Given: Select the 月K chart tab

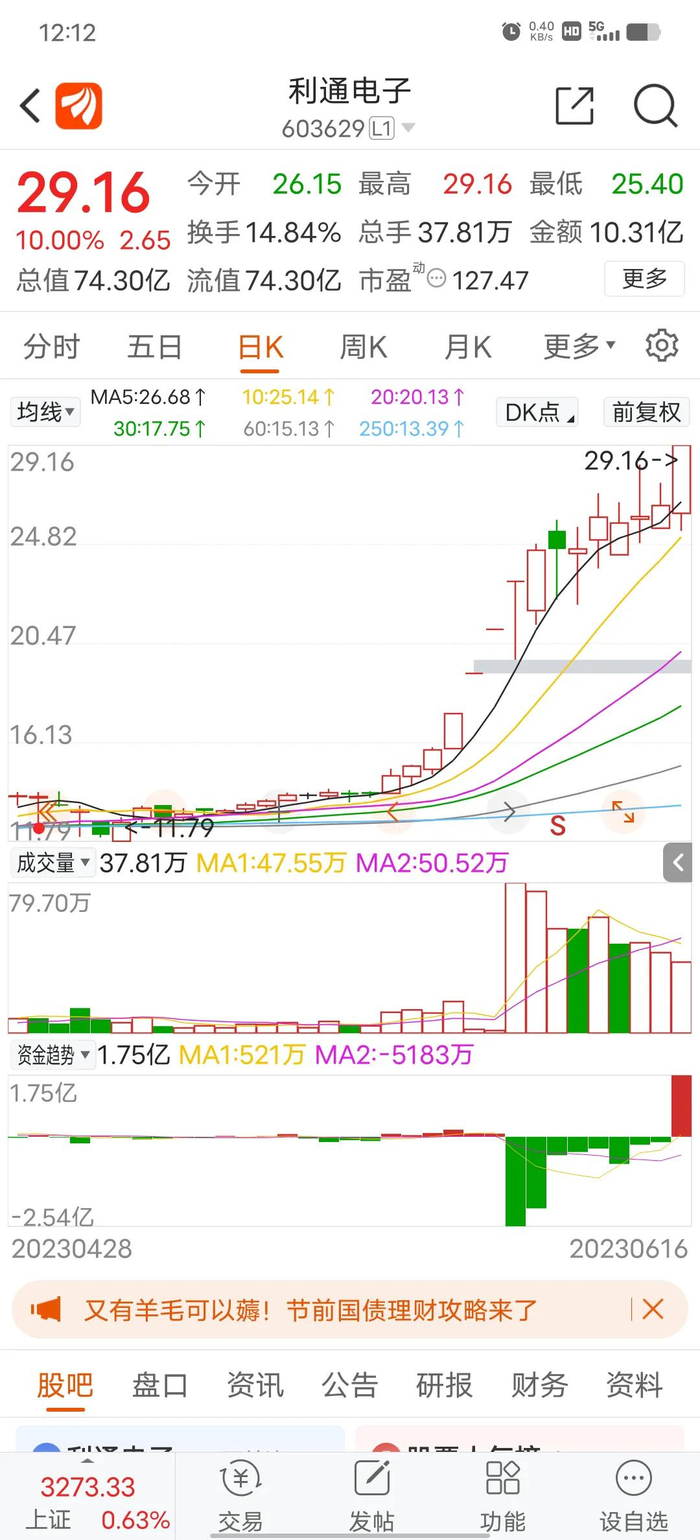Looking at the screenshot, I should coord(467,347).
